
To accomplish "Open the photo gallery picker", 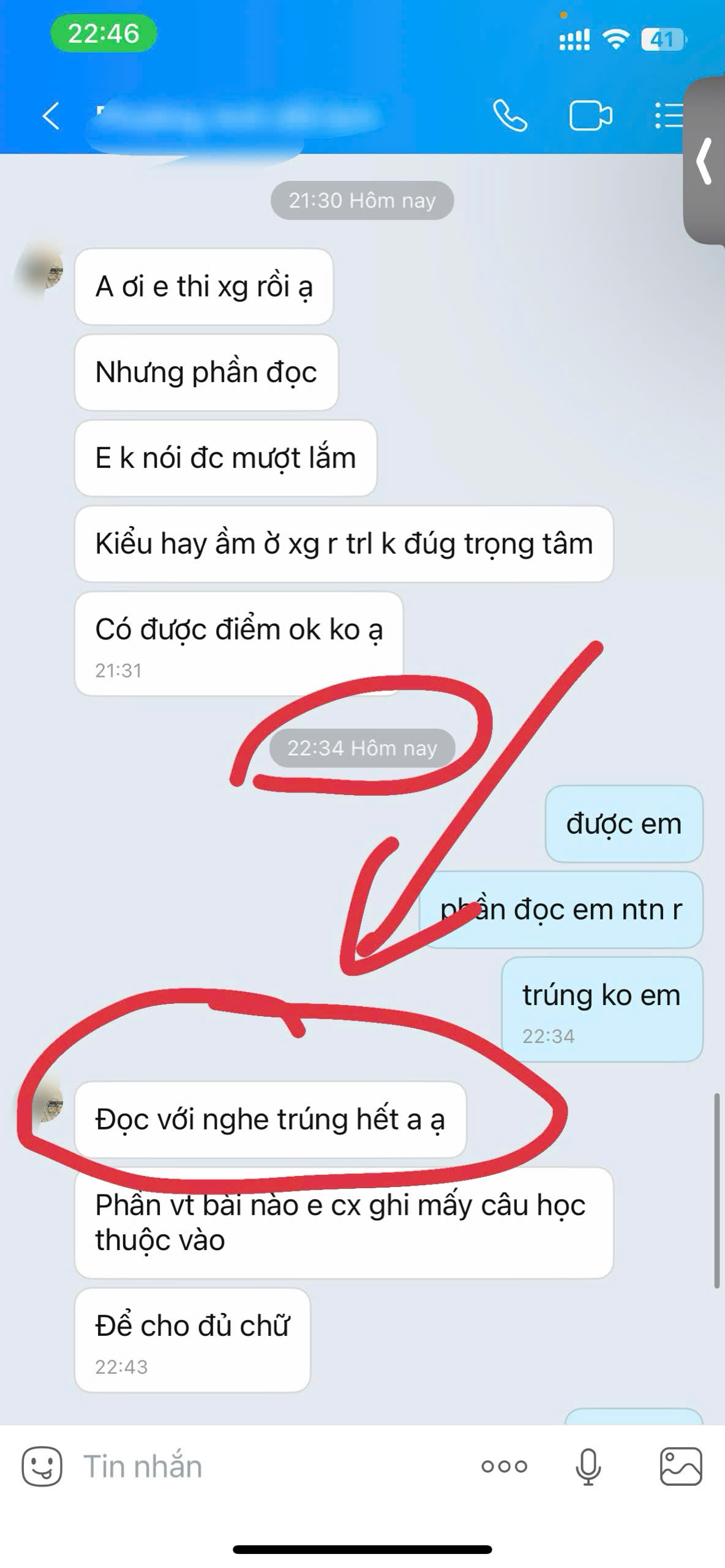I will pyautogui.click(x=681, y=1466).
